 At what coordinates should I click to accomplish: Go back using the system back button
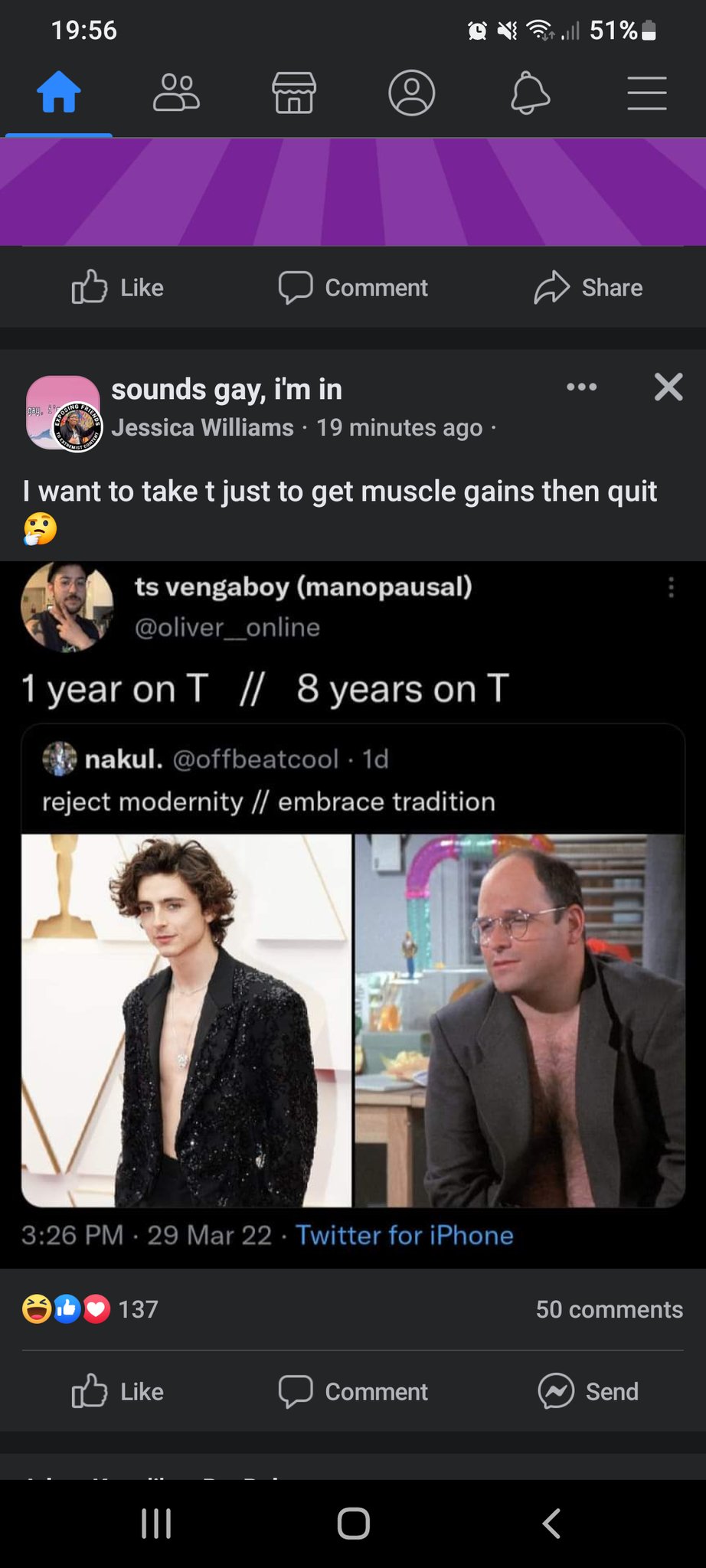(x=551, y=1523)
